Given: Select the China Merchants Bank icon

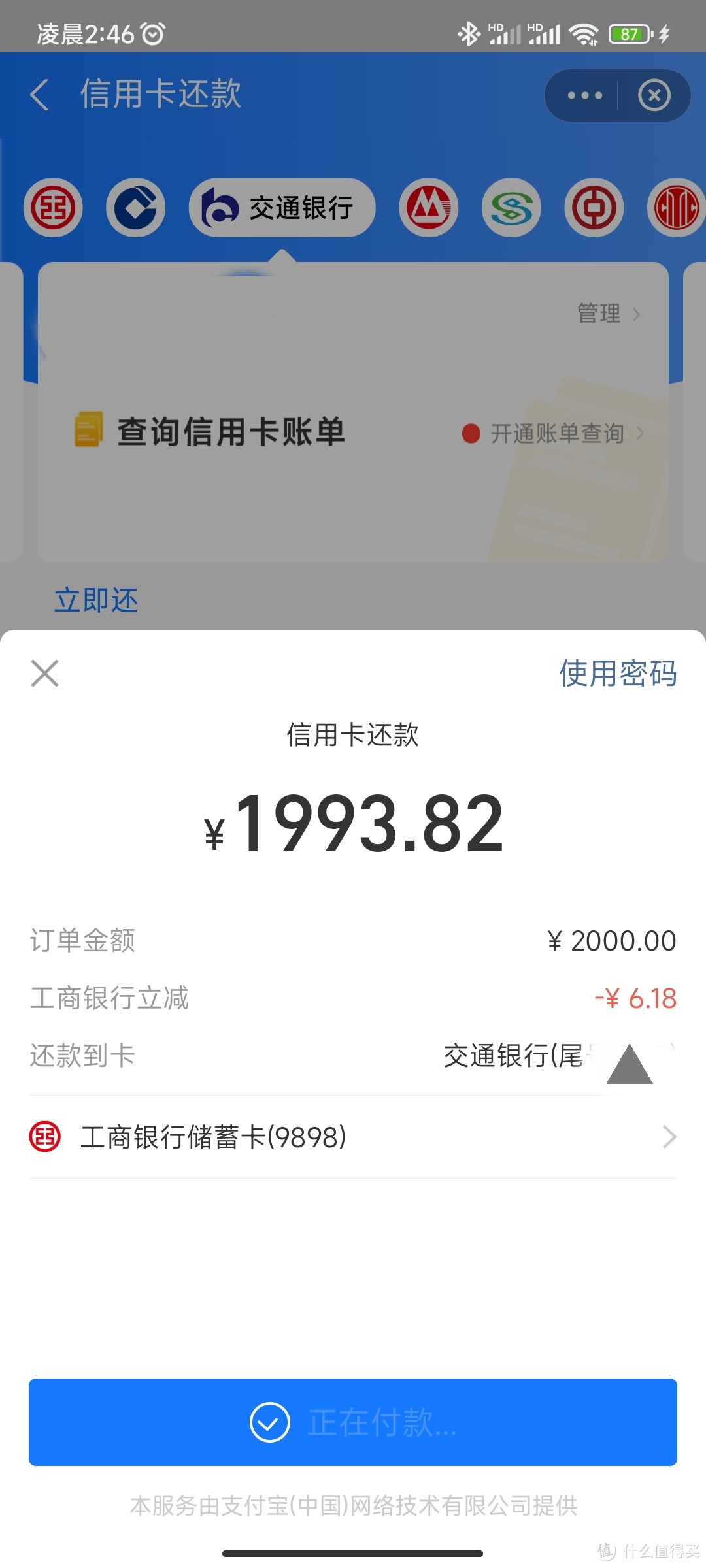Looking at the screenshot, I should click(429, 208).
